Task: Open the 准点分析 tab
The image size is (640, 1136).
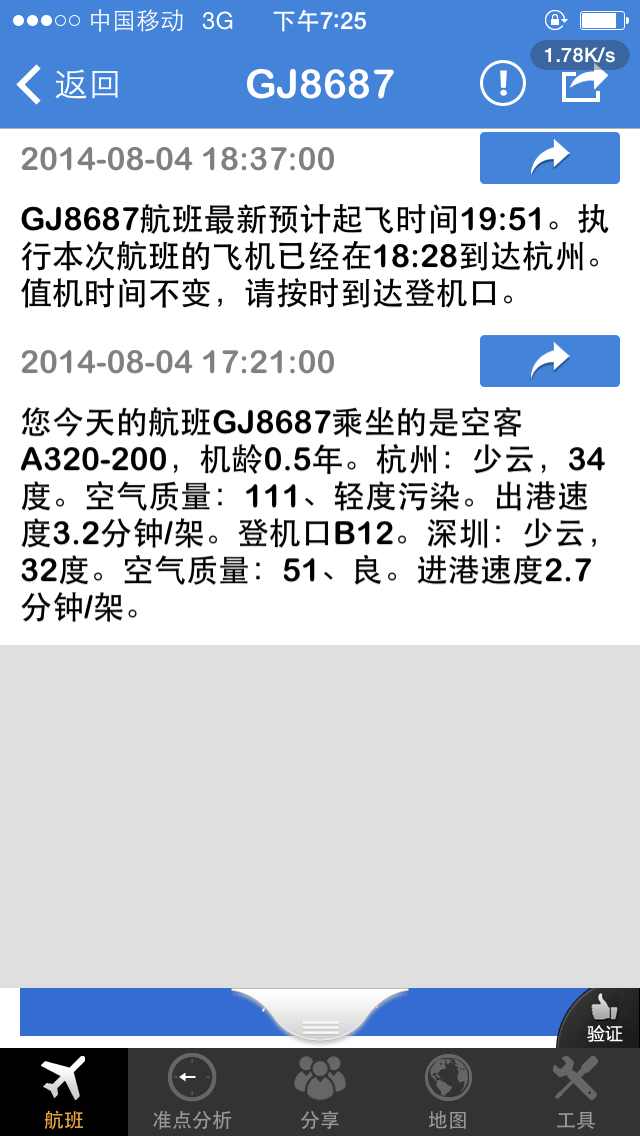Action: tap(192, 1092)
